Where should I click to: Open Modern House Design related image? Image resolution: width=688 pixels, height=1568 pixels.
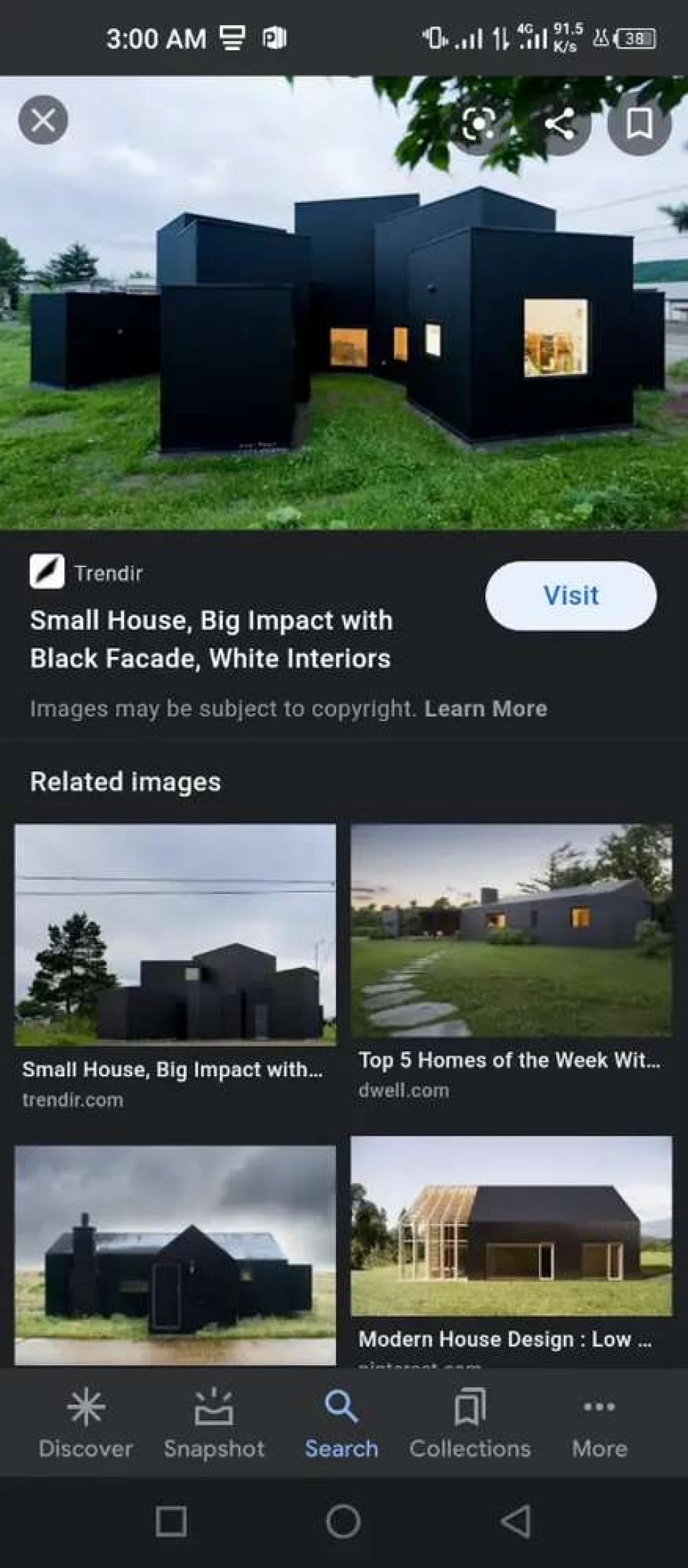click(x=512, y=1226)
